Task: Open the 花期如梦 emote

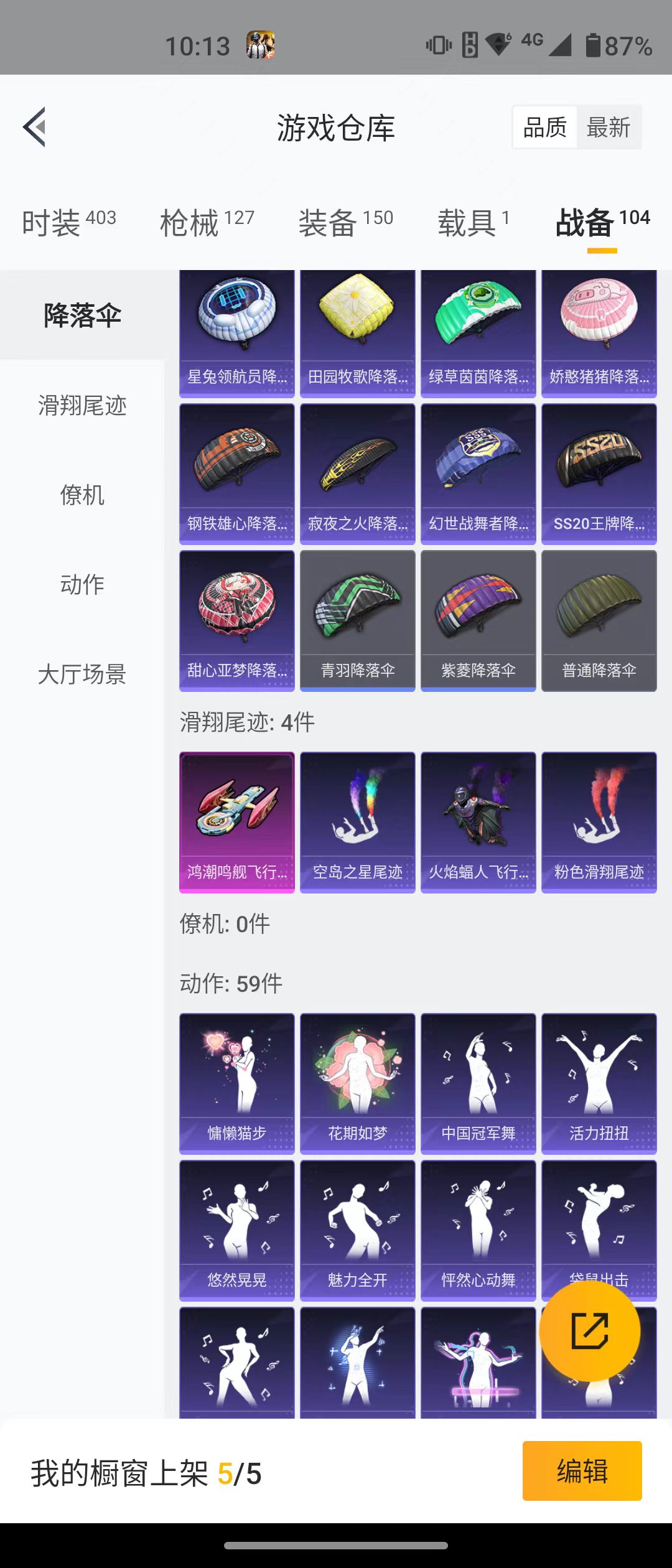Action: 357,1083
